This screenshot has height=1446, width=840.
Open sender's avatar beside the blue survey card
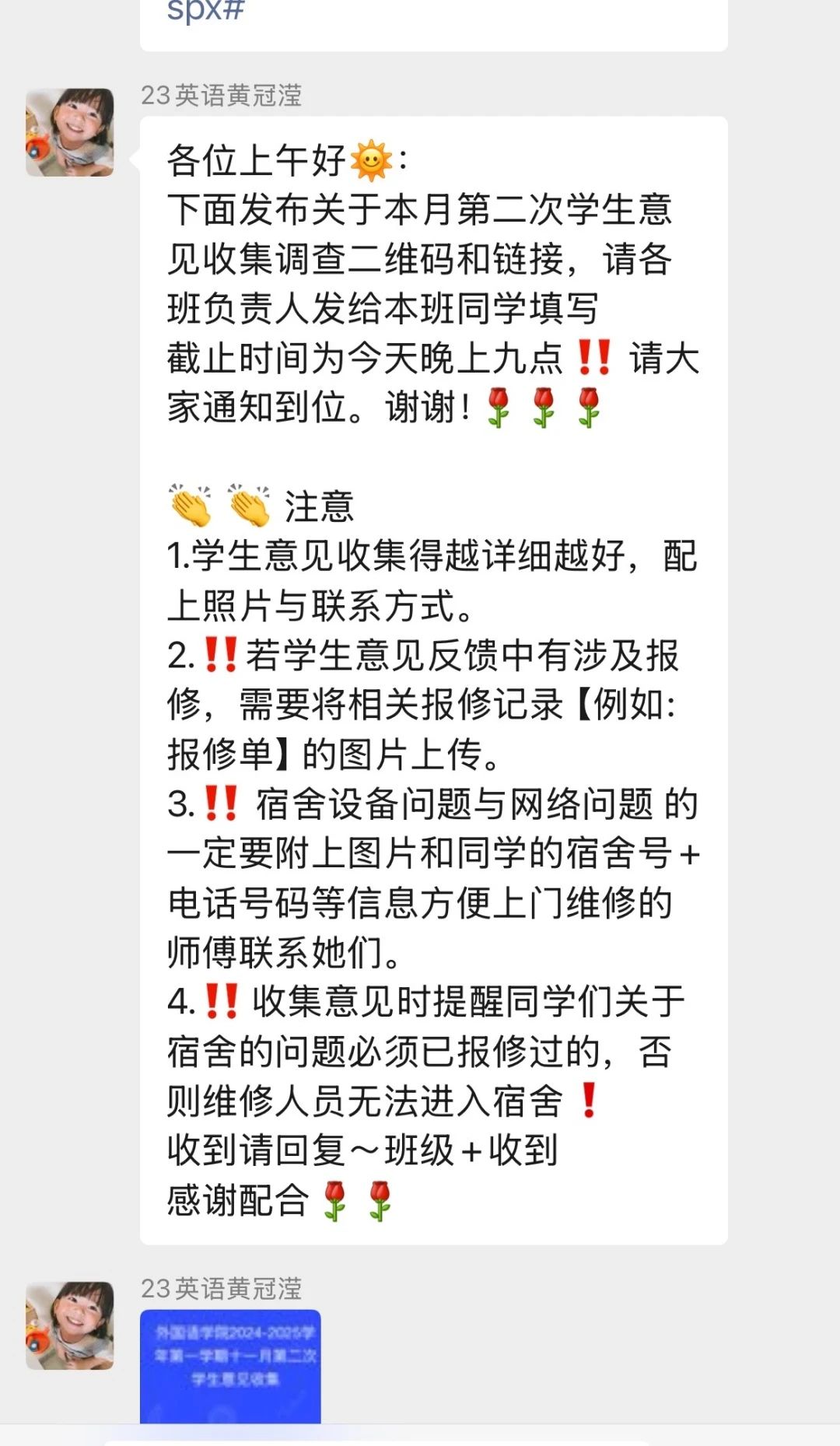click(x=70, y=1325)
